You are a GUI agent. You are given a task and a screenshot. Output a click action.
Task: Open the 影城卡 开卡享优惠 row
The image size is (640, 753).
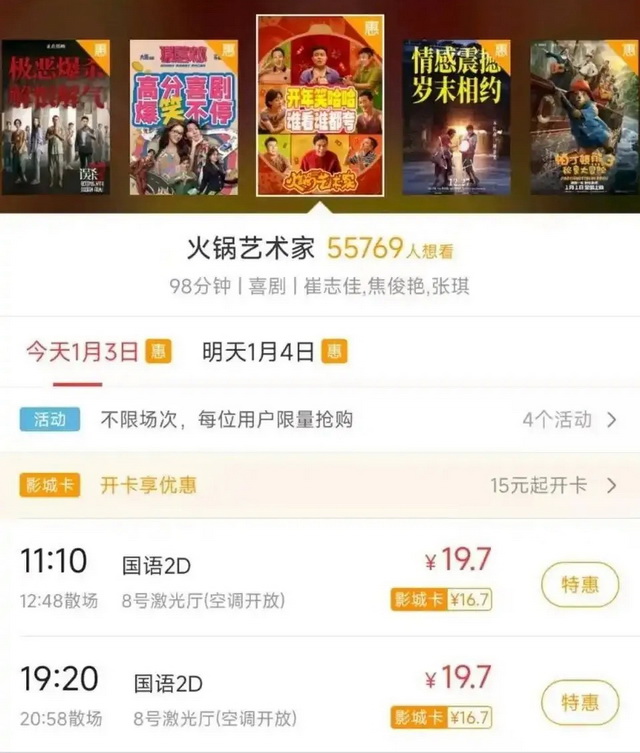pos(320,486)
